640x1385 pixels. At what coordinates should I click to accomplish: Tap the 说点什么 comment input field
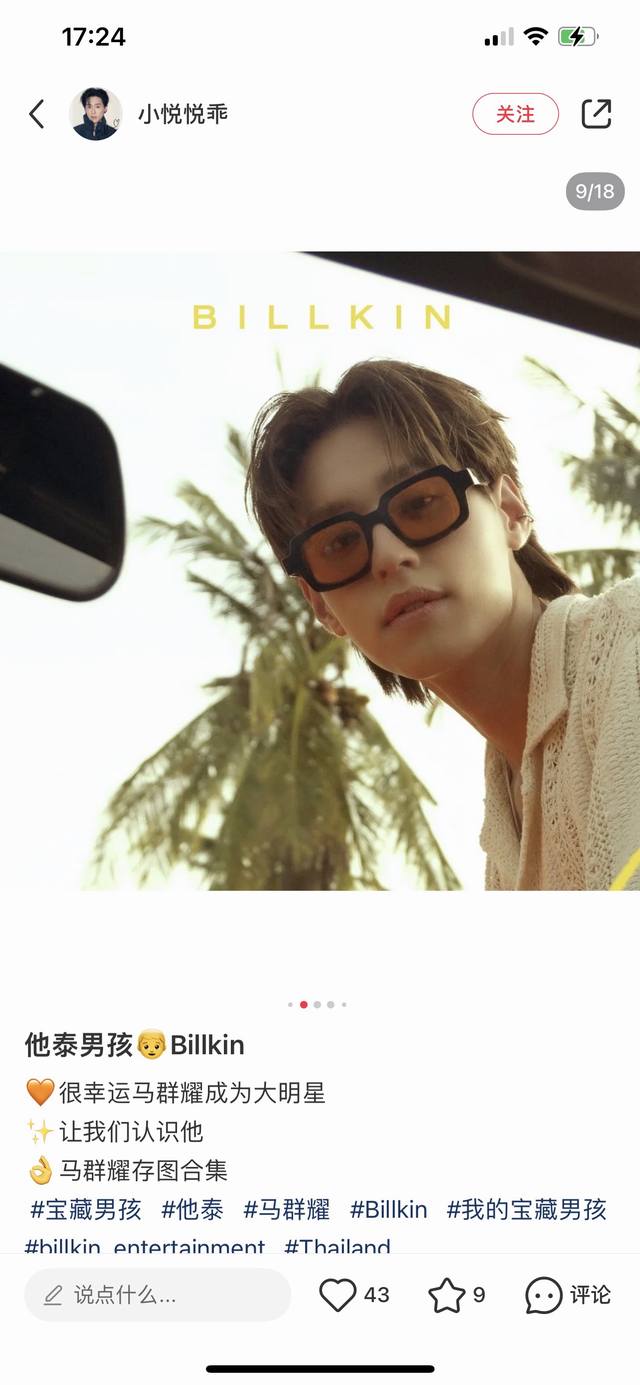157,1295
